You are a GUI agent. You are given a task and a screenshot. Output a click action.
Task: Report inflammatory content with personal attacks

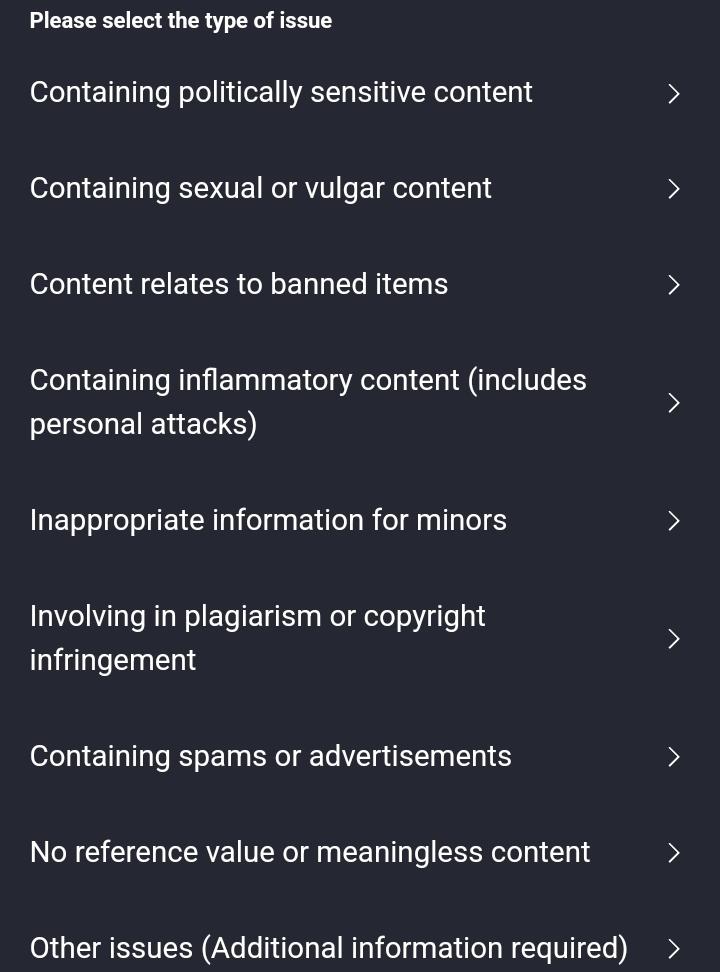point(308,402)
